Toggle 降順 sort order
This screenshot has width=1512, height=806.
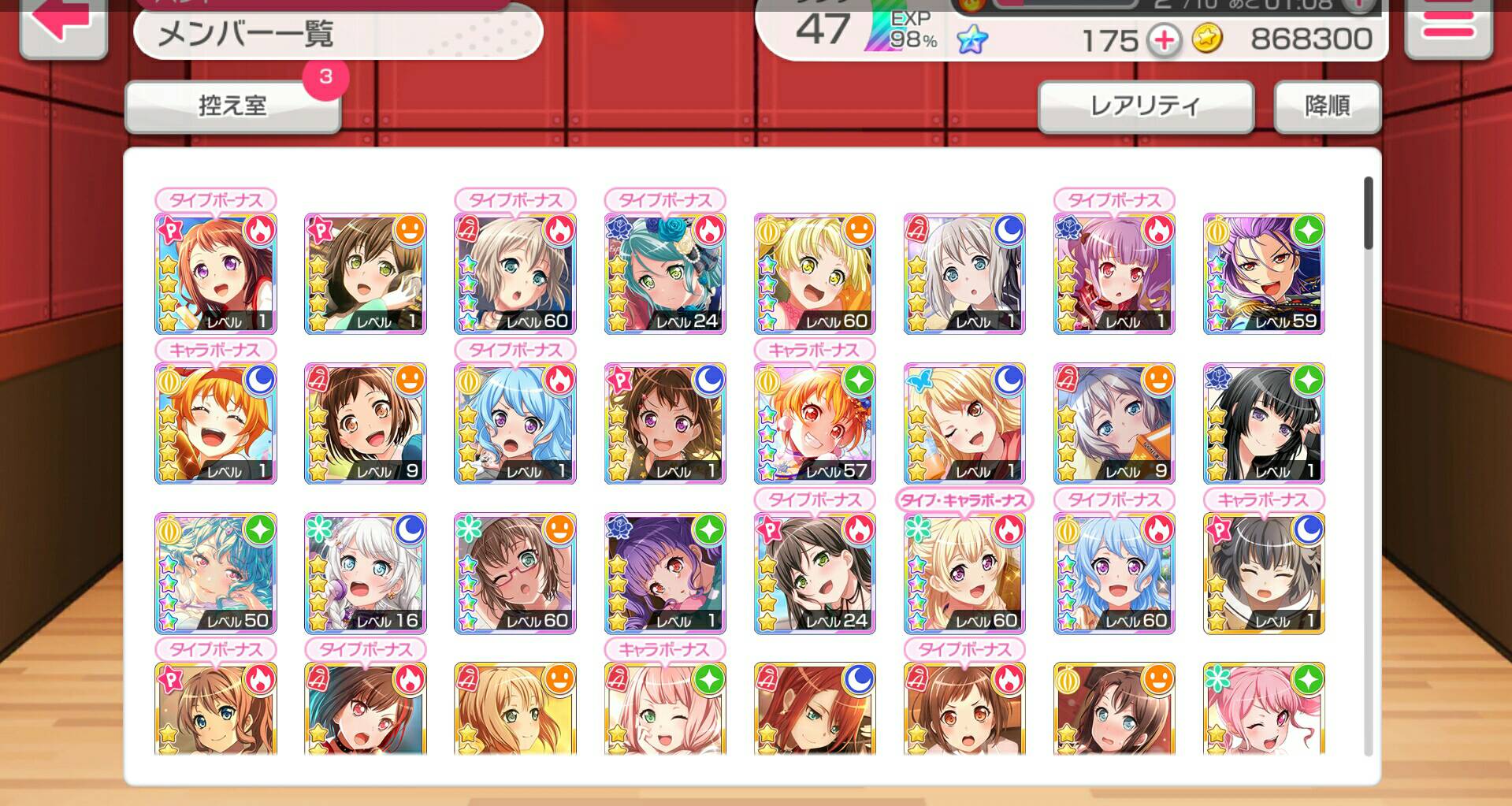point(1327,106)
